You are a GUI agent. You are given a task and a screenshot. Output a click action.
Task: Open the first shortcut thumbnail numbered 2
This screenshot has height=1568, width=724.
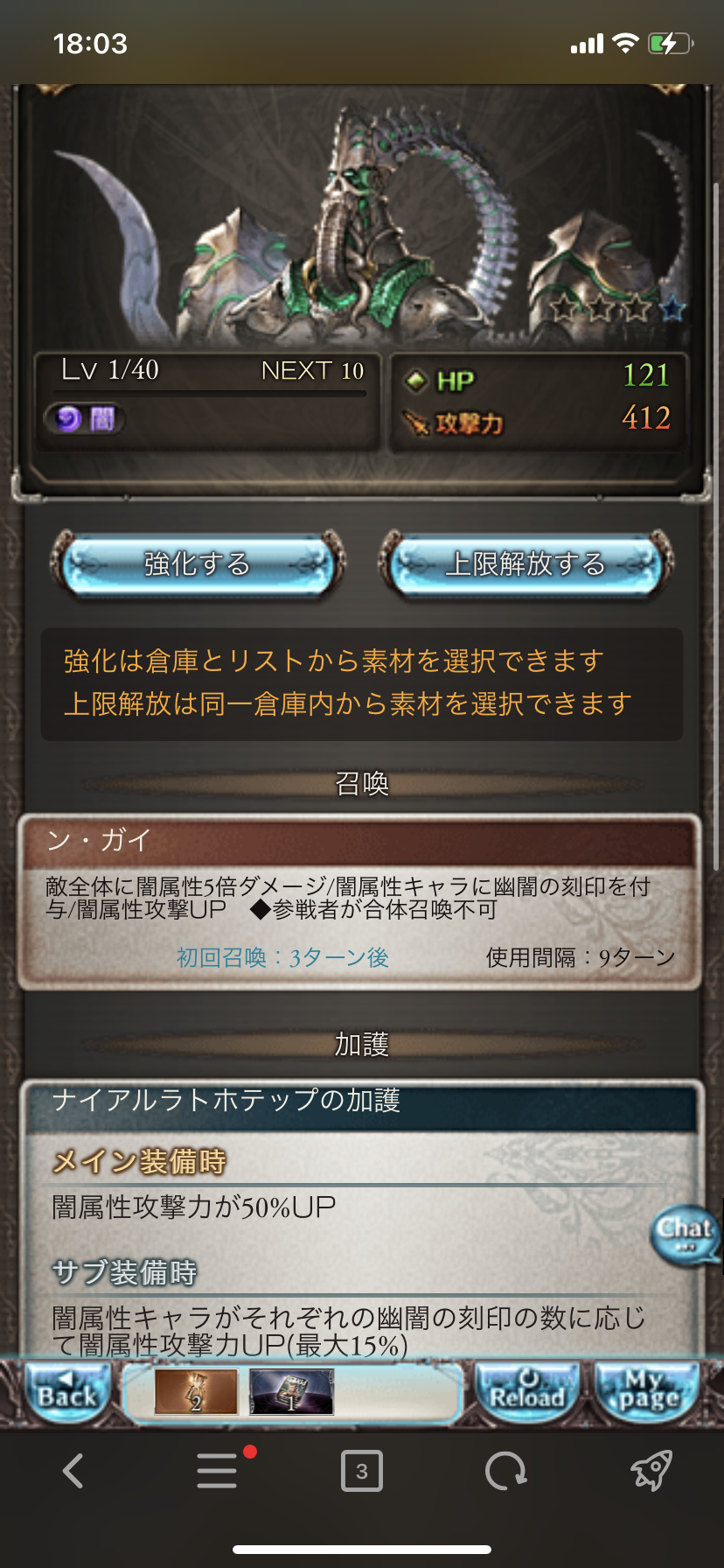[x=196, y=1392]
